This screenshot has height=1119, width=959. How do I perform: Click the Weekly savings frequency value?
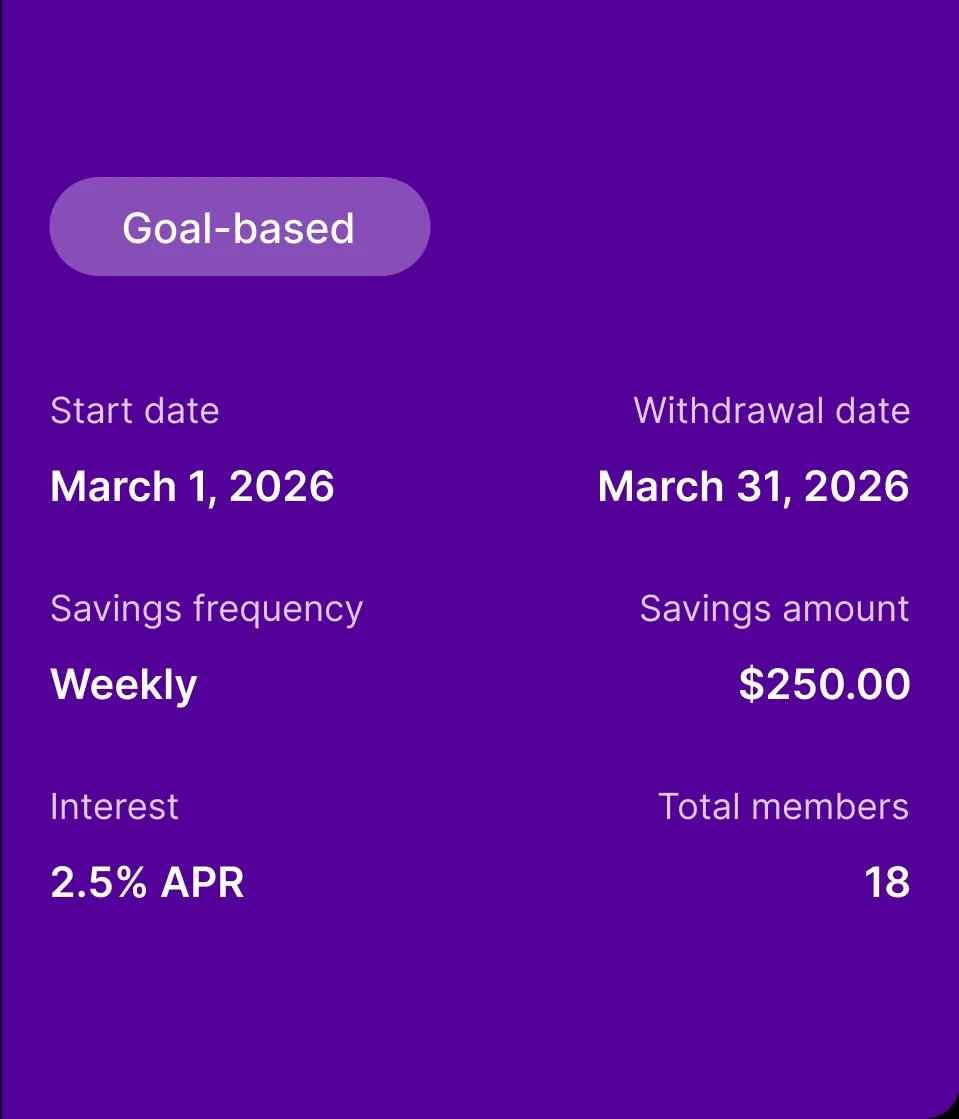[x=122, y=683]
